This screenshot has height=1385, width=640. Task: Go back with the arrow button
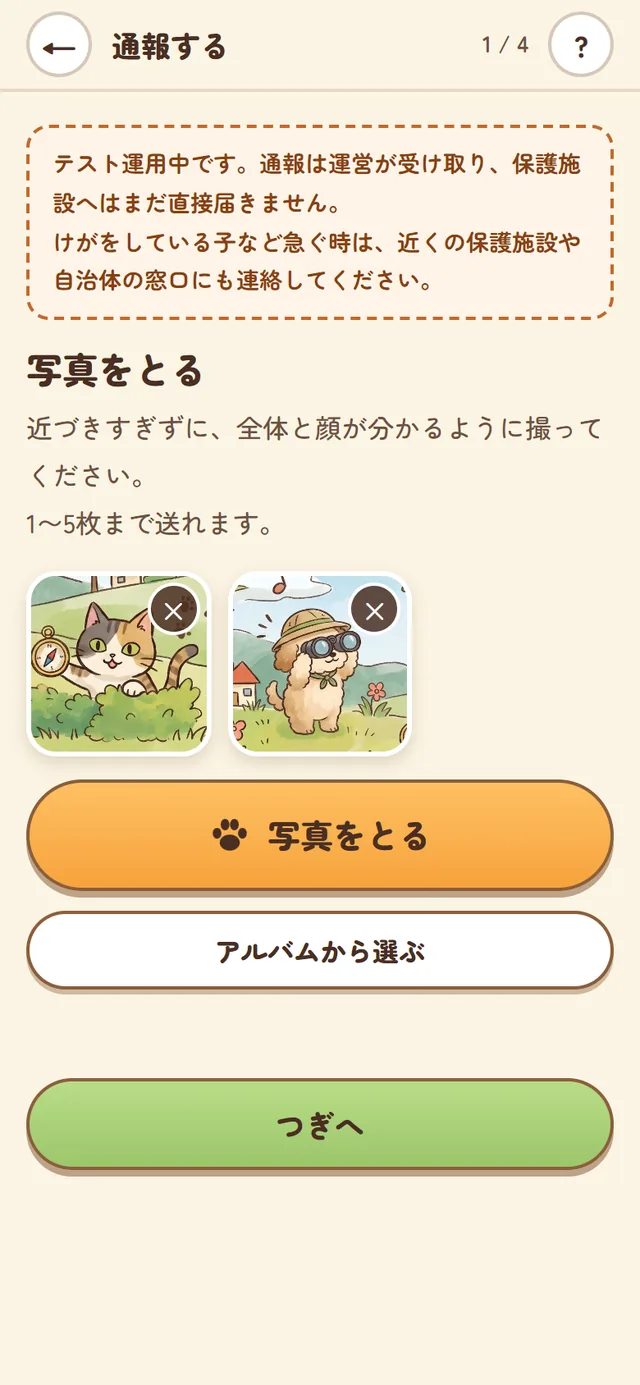[x=59, y=45]
